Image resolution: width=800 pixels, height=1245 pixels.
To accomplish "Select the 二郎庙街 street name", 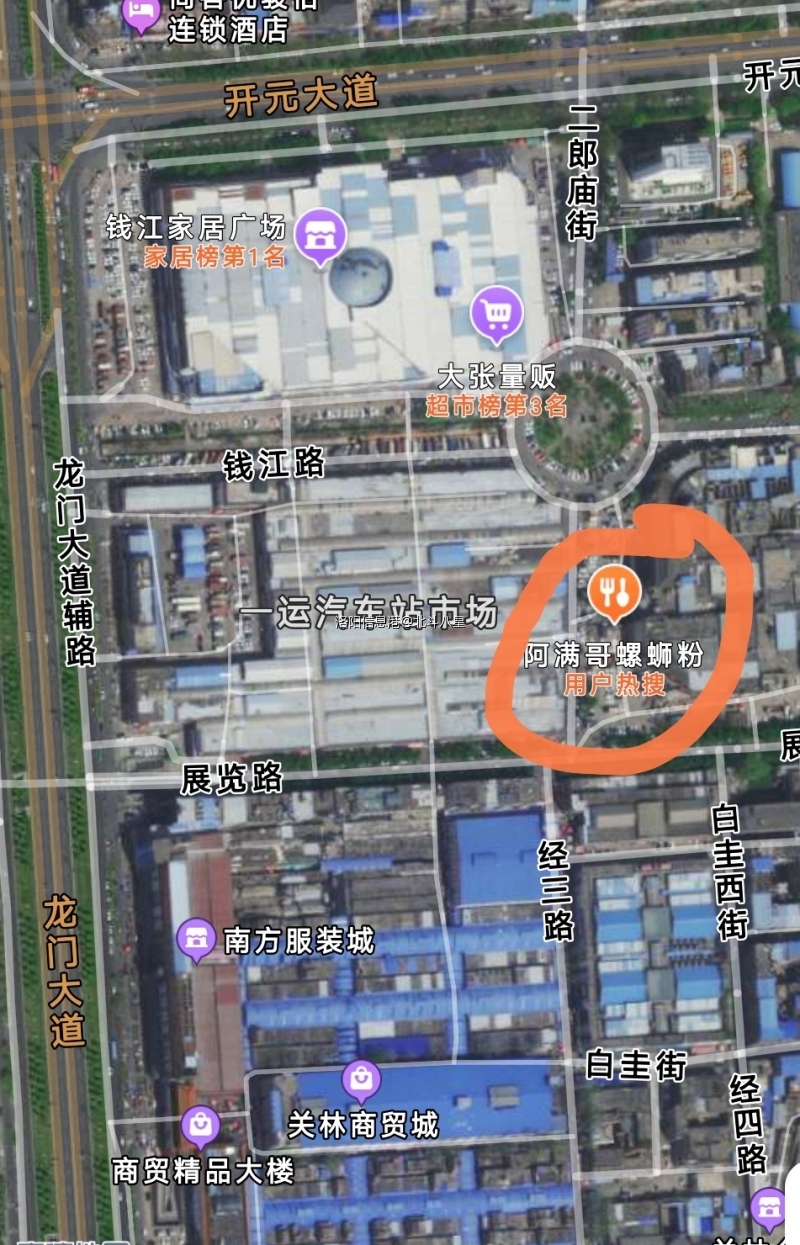I will (580, 172).
